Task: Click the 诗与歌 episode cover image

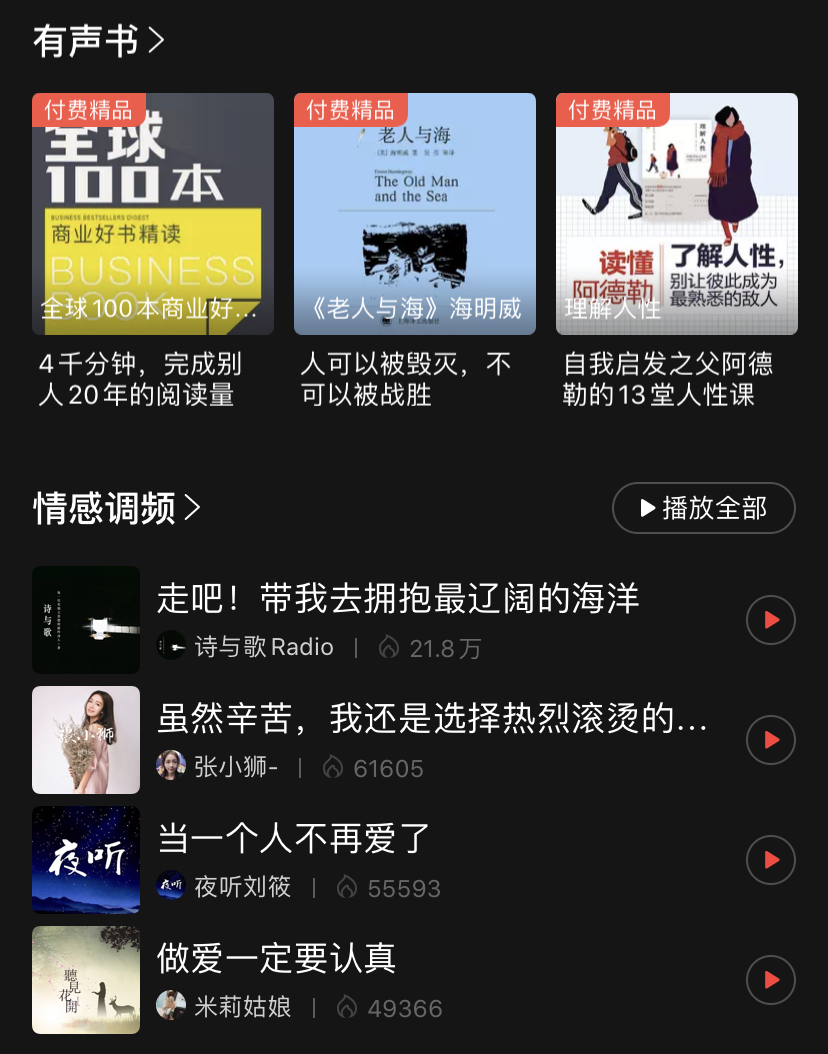Action: [x=86, y=620]
